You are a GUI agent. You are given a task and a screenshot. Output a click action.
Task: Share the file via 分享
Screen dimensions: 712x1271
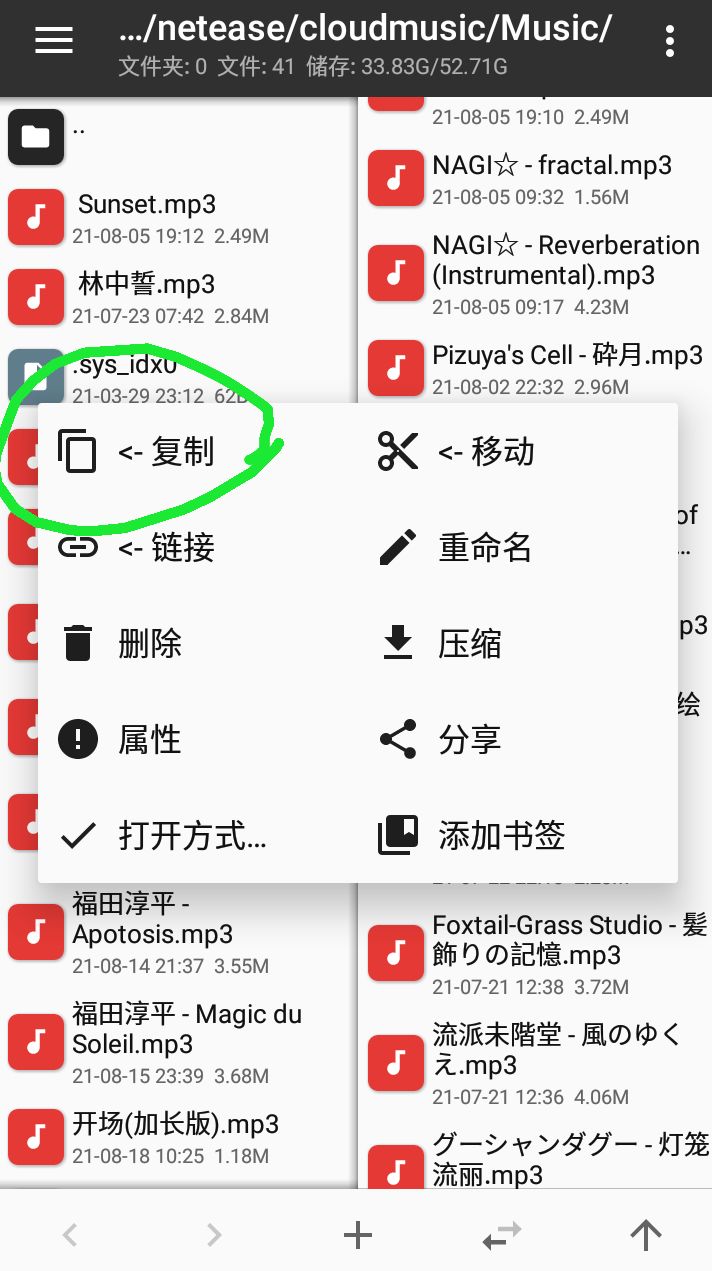pos(469,740)
